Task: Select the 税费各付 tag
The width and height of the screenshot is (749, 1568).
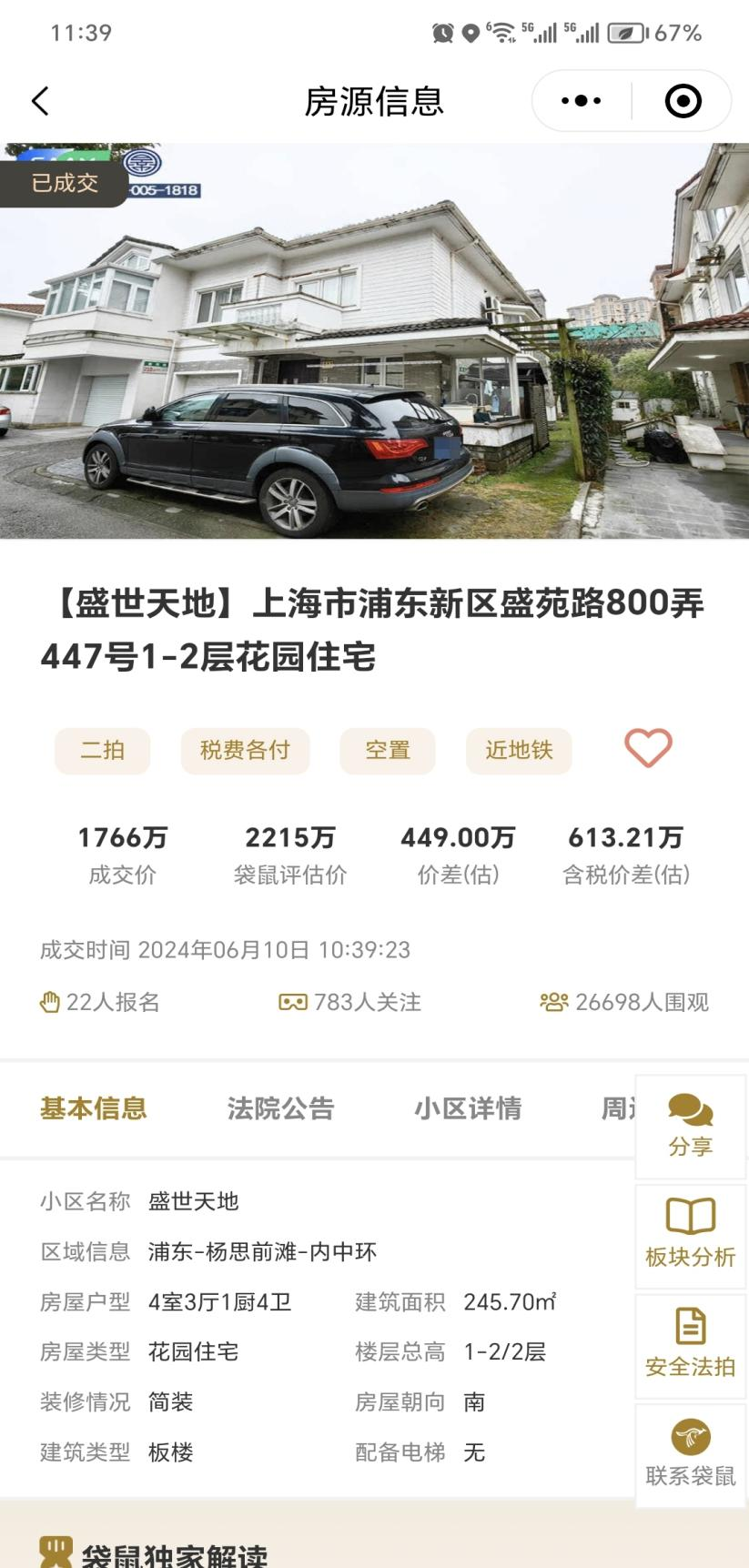Action: (x=244, y=751)
